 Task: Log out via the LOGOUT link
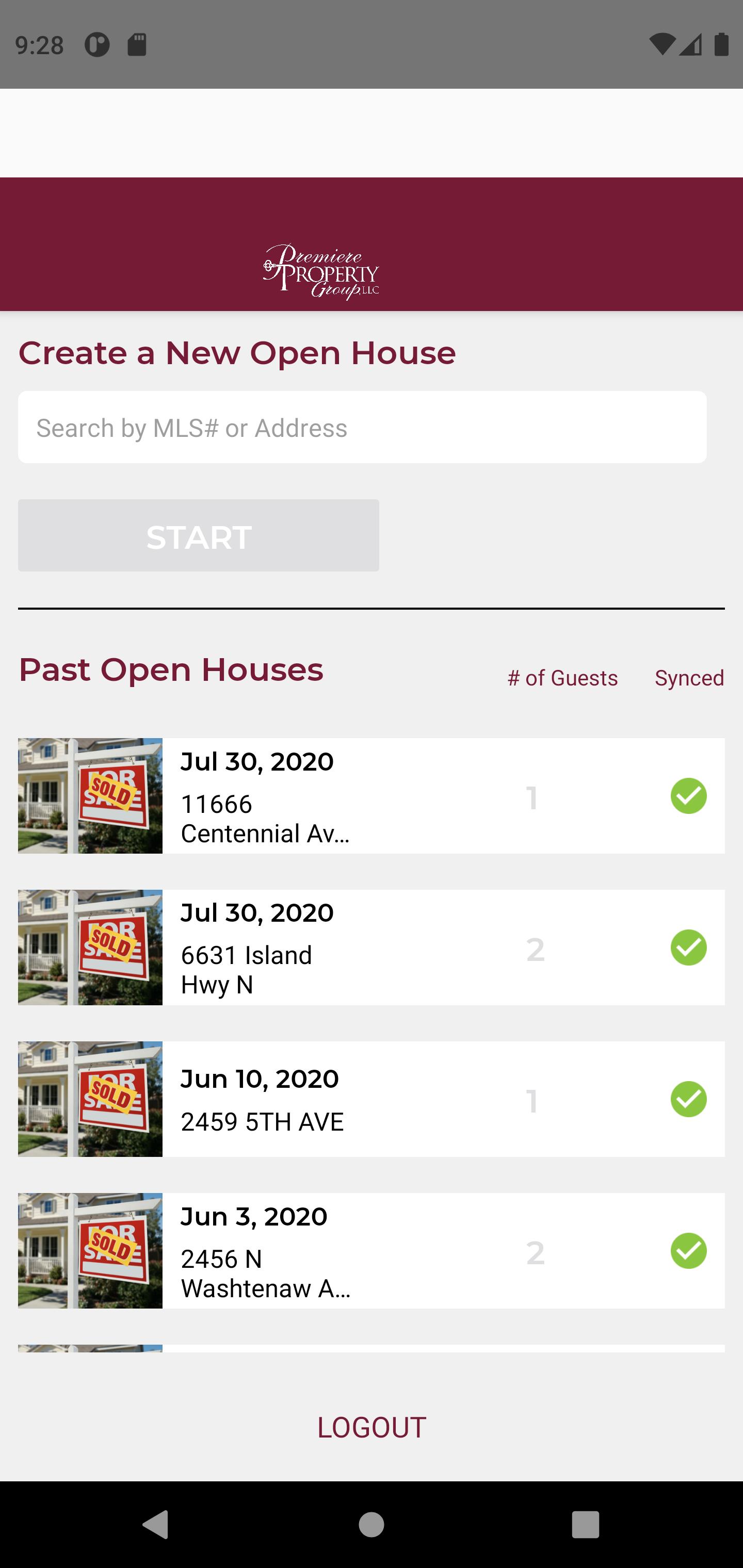(372, 1427)
